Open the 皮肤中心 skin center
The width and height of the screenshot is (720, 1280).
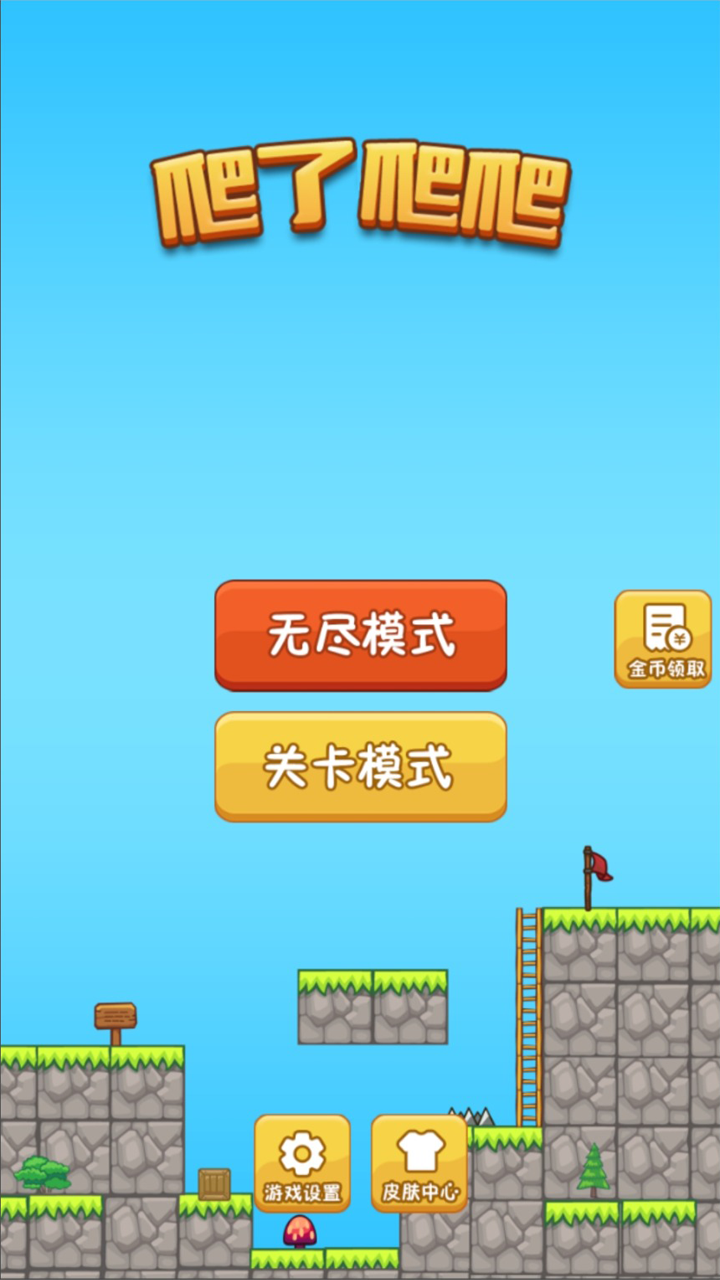pyautogui.click(x=420, y=1163)
